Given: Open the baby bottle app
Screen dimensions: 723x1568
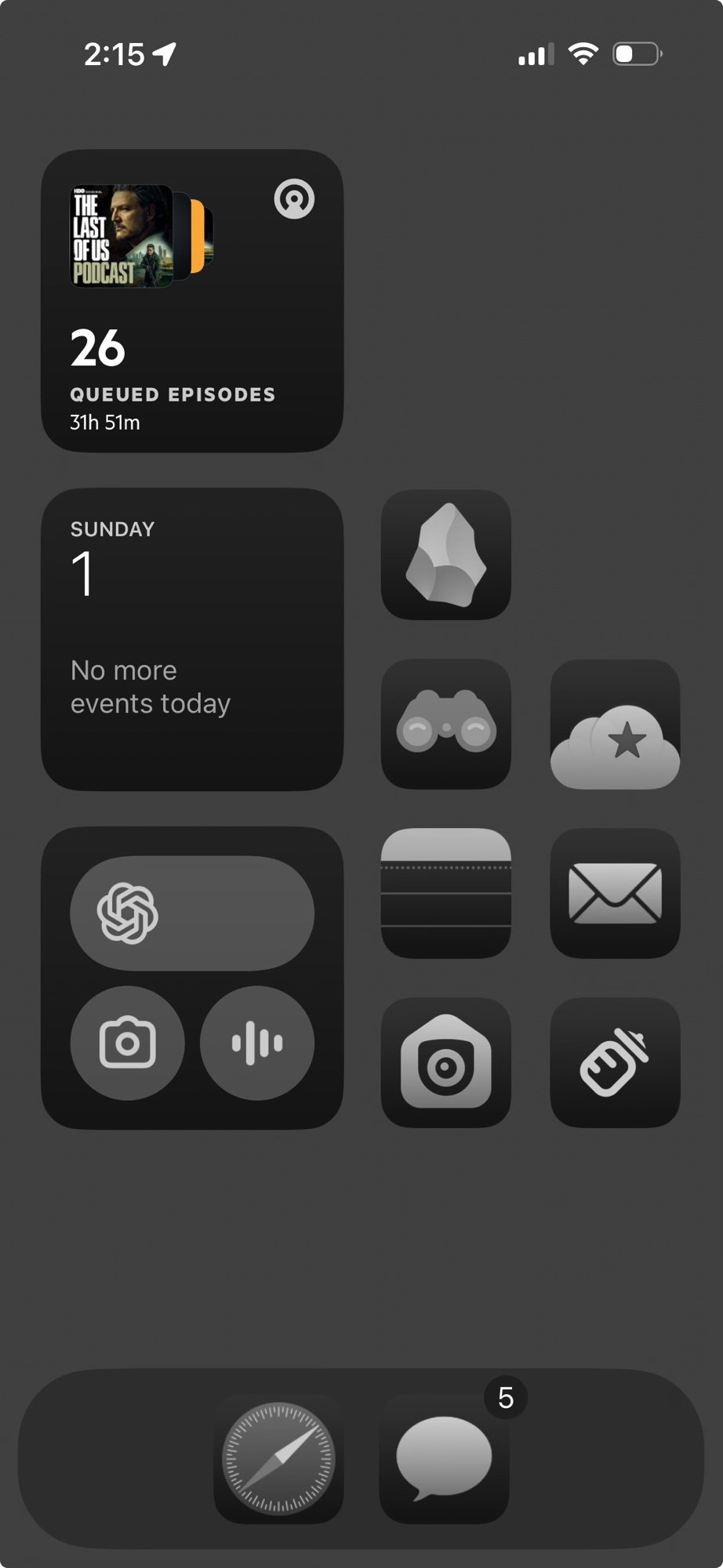Looking at the screenshot, I should (x=615, y=1062).
